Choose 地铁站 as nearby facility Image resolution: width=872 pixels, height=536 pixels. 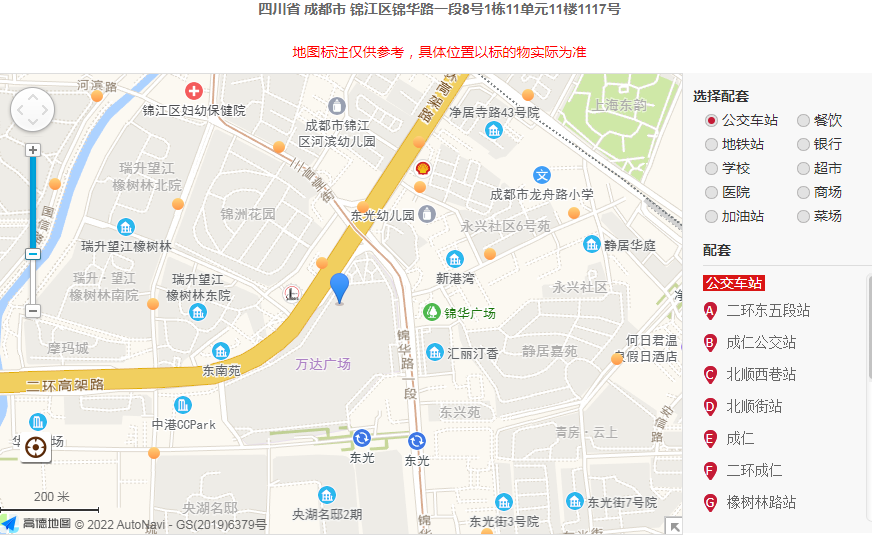pyautogui.click(x=711, y=144)
